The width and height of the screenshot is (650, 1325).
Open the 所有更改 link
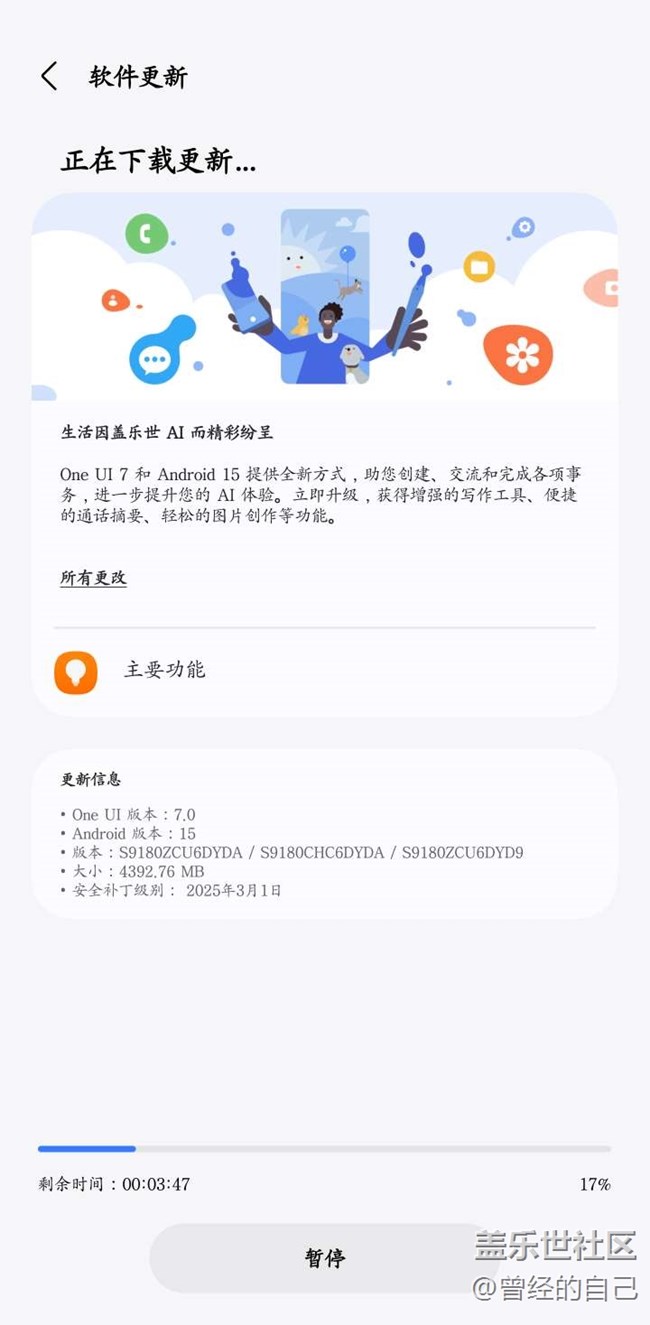click(x=93, y=578)
